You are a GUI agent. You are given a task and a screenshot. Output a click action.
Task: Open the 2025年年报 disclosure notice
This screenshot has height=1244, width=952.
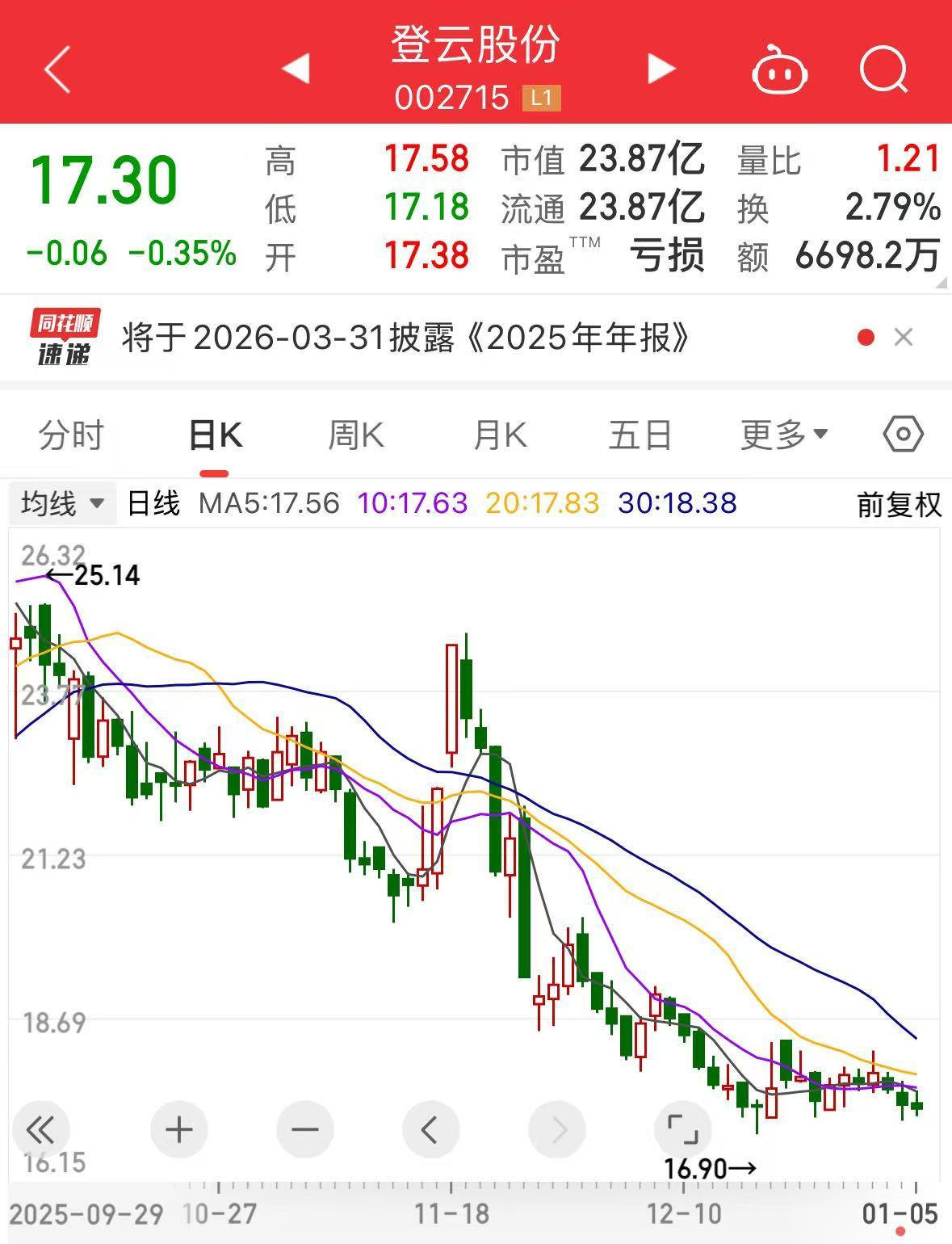pyautogui.click(x=406, y=338)
